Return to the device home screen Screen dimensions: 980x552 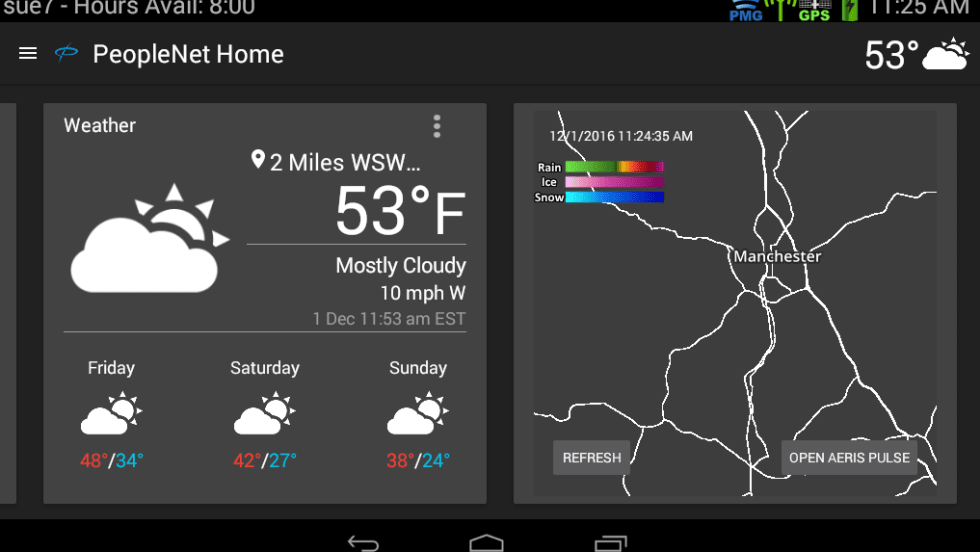pyautogui.click(x=487, y=543)
